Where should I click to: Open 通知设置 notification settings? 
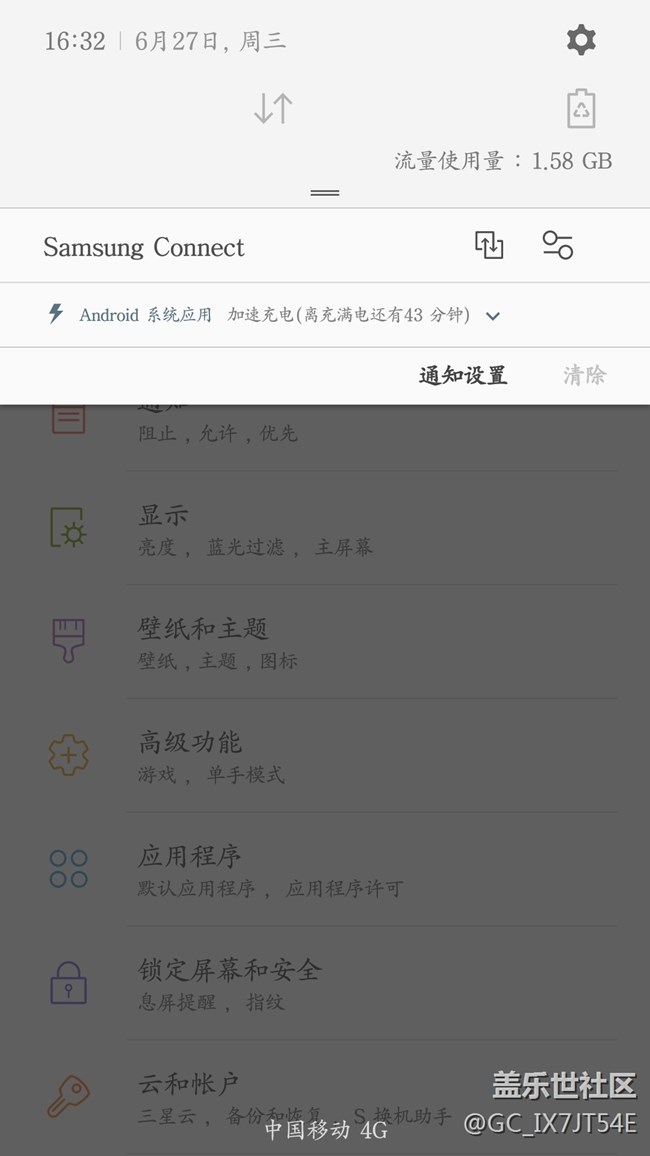463,376
